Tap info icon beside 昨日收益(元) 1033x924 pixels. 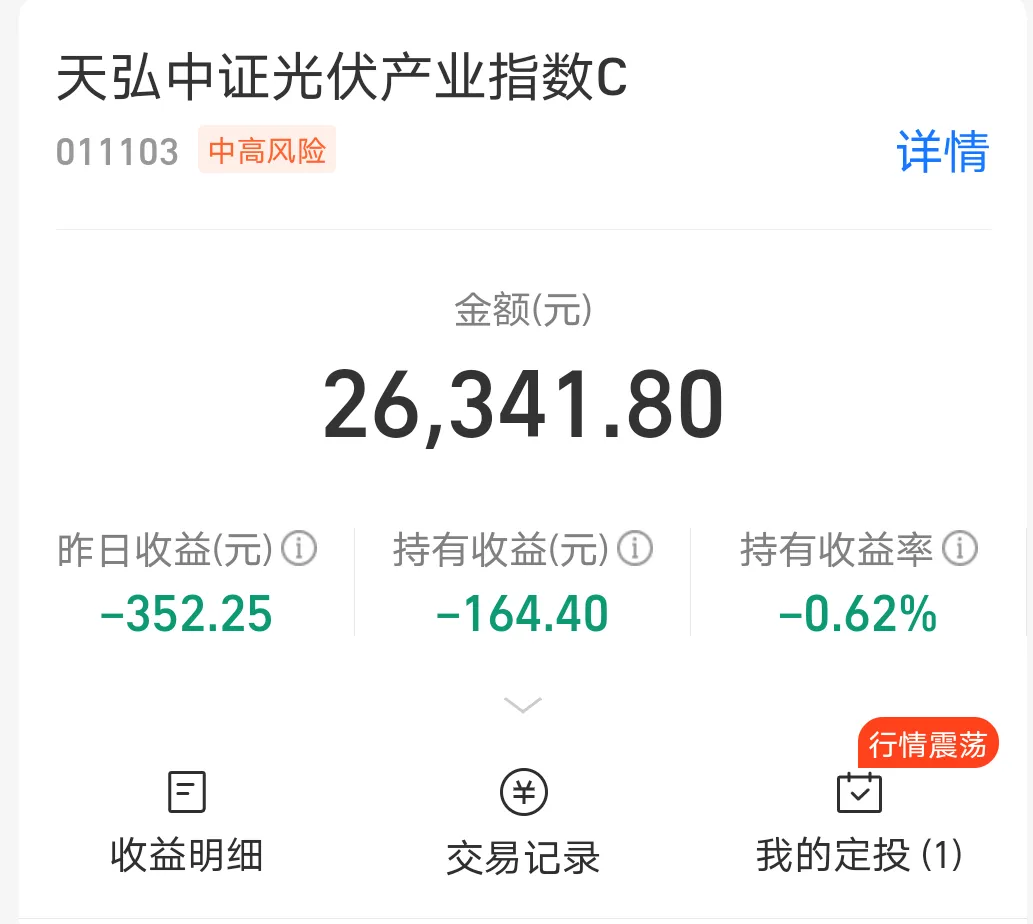pyautogui.click(x=299, y=548)
